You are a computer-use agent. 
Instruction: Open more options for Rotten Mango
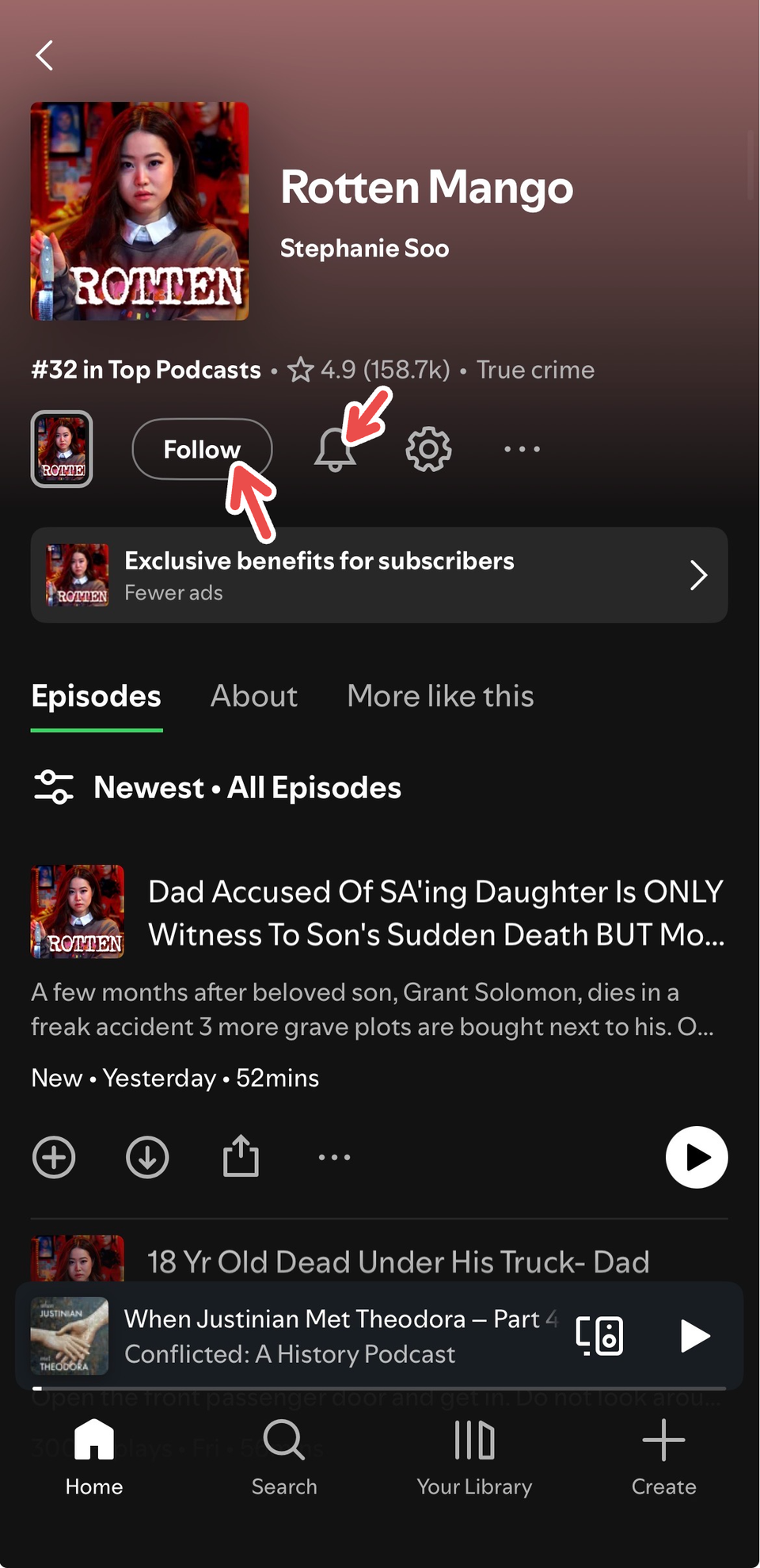(x=521, y=448)
